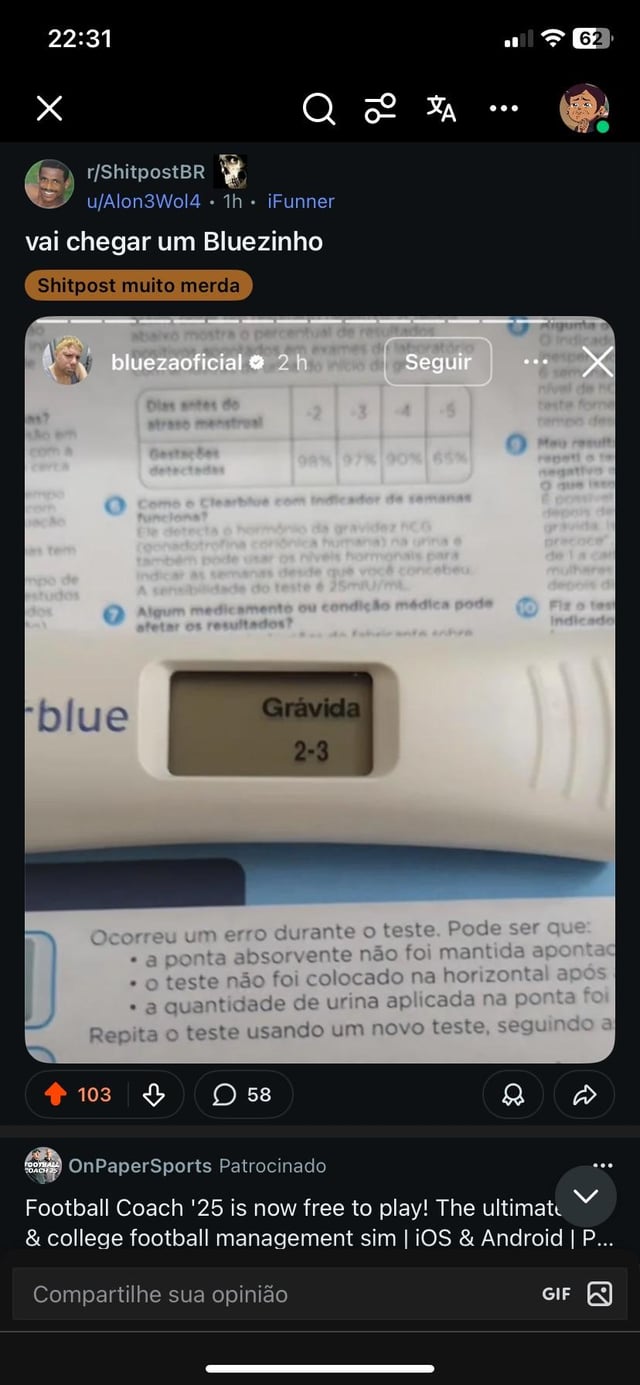Translate this post
The width and height of the screenshot is (640, 1385).
click(441, 108)
